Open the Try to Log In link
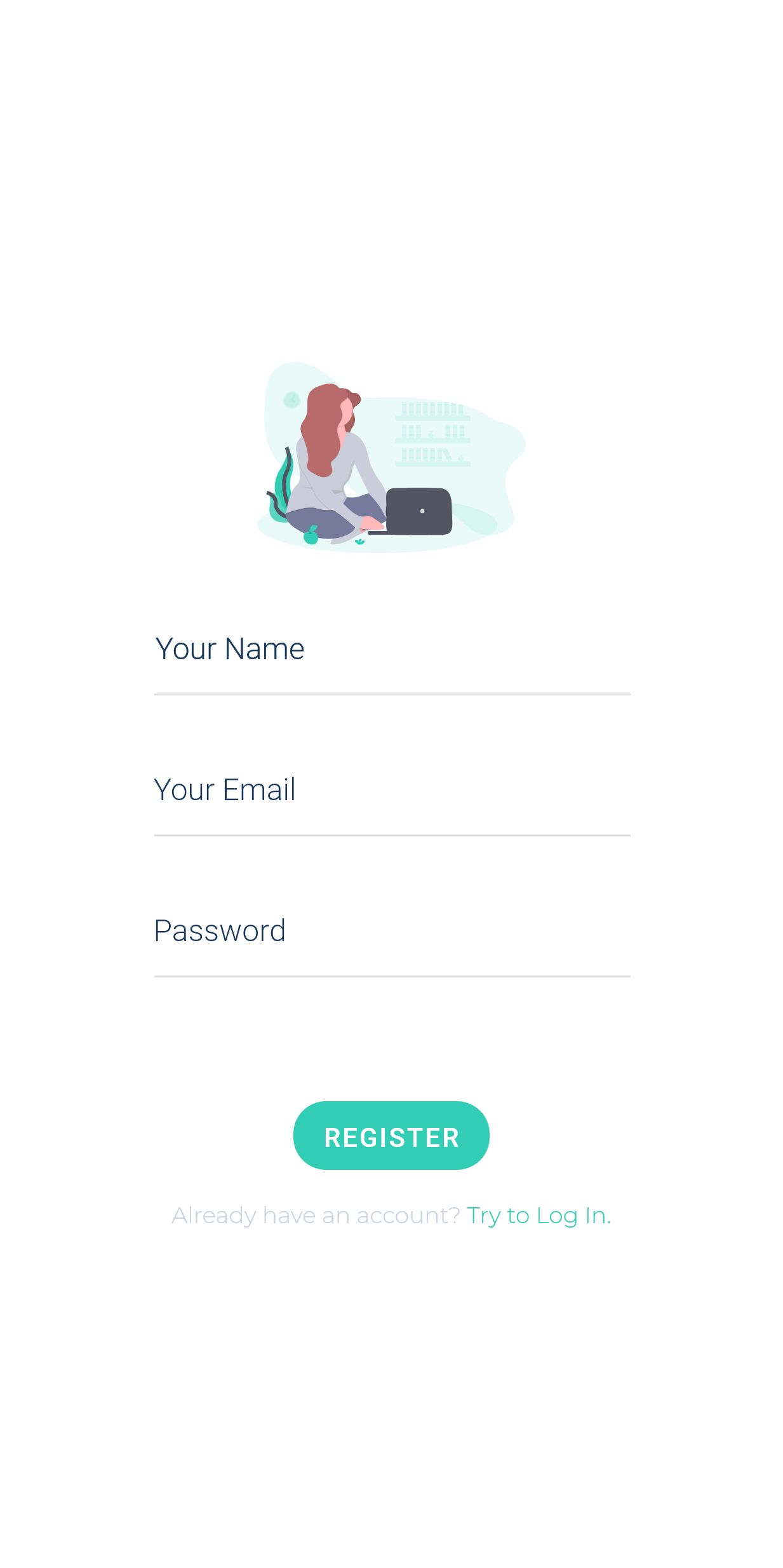The width and height of the screenshot is (783, 1568). pos(539,1216)
